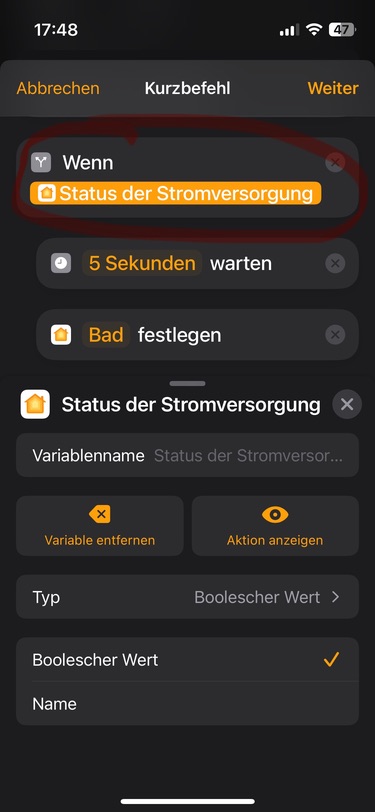Tap Abbrechen to cancel the shortcut
This screenshot has width=375, height=812.
(x=58, y=88)
